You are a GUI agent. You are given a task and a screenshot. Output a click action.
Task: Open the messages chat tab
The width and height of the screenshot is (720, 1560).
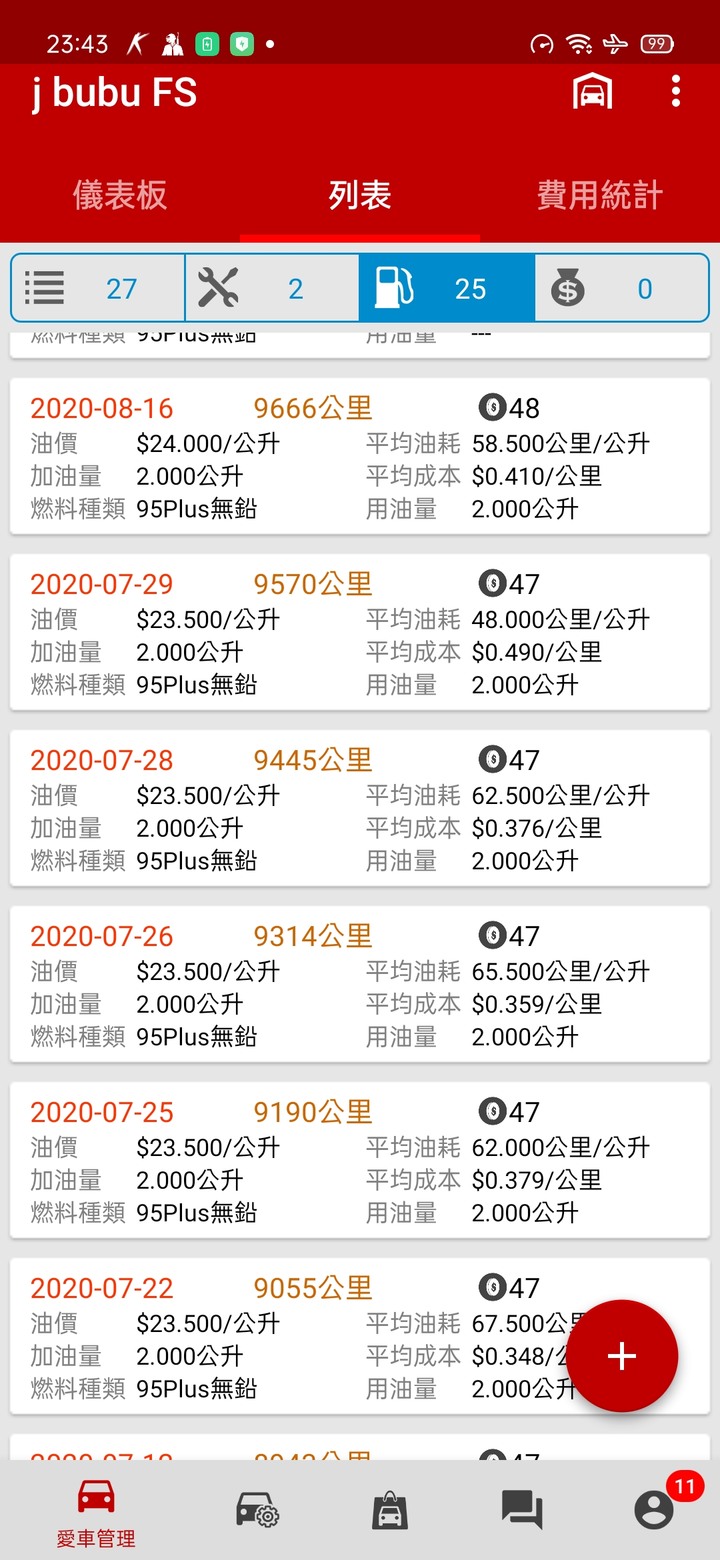click(522, 1509)
